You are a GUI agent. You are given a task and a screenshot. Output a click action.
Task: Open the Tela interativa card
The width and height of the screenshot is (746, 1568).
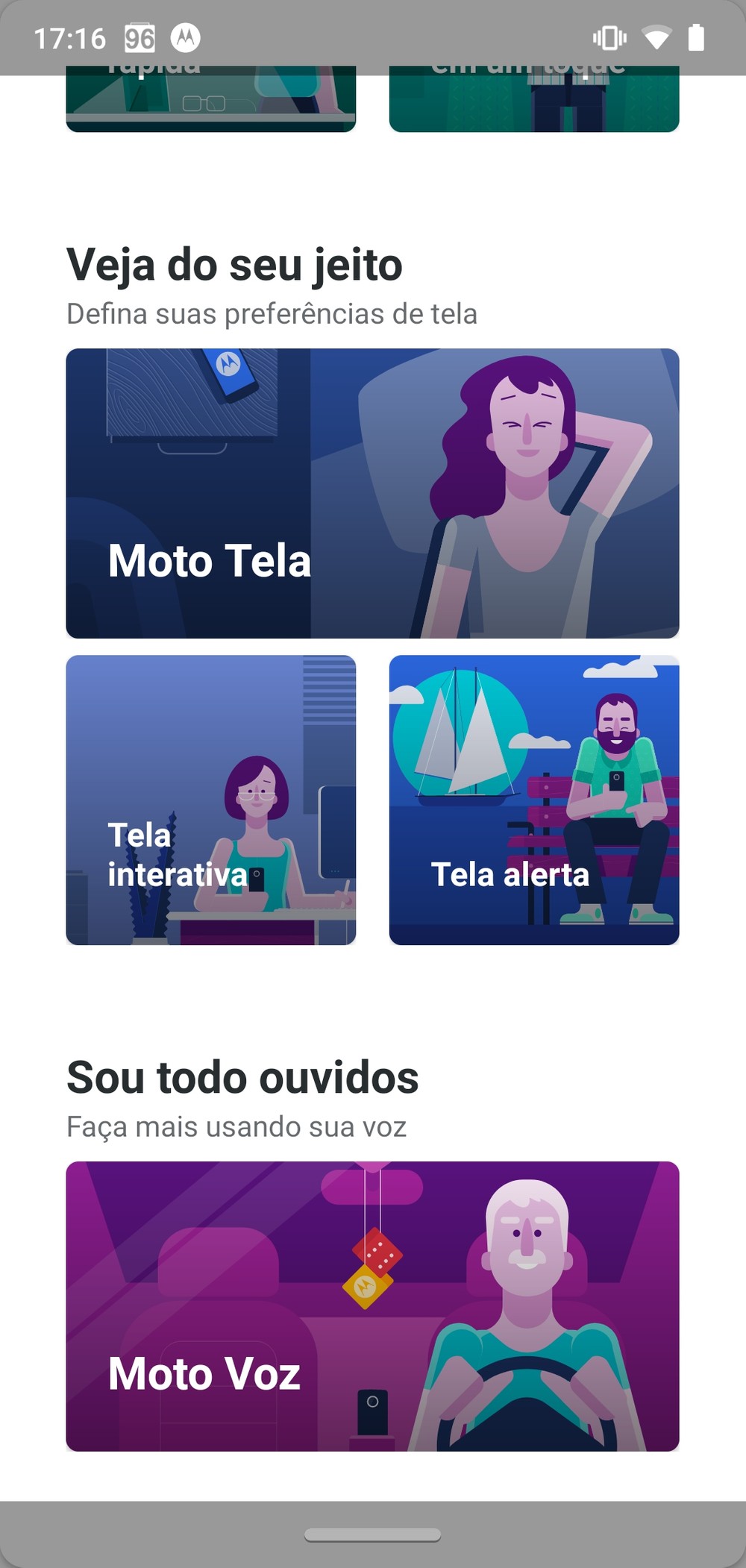pyautogui.click(x=210, y=800)
